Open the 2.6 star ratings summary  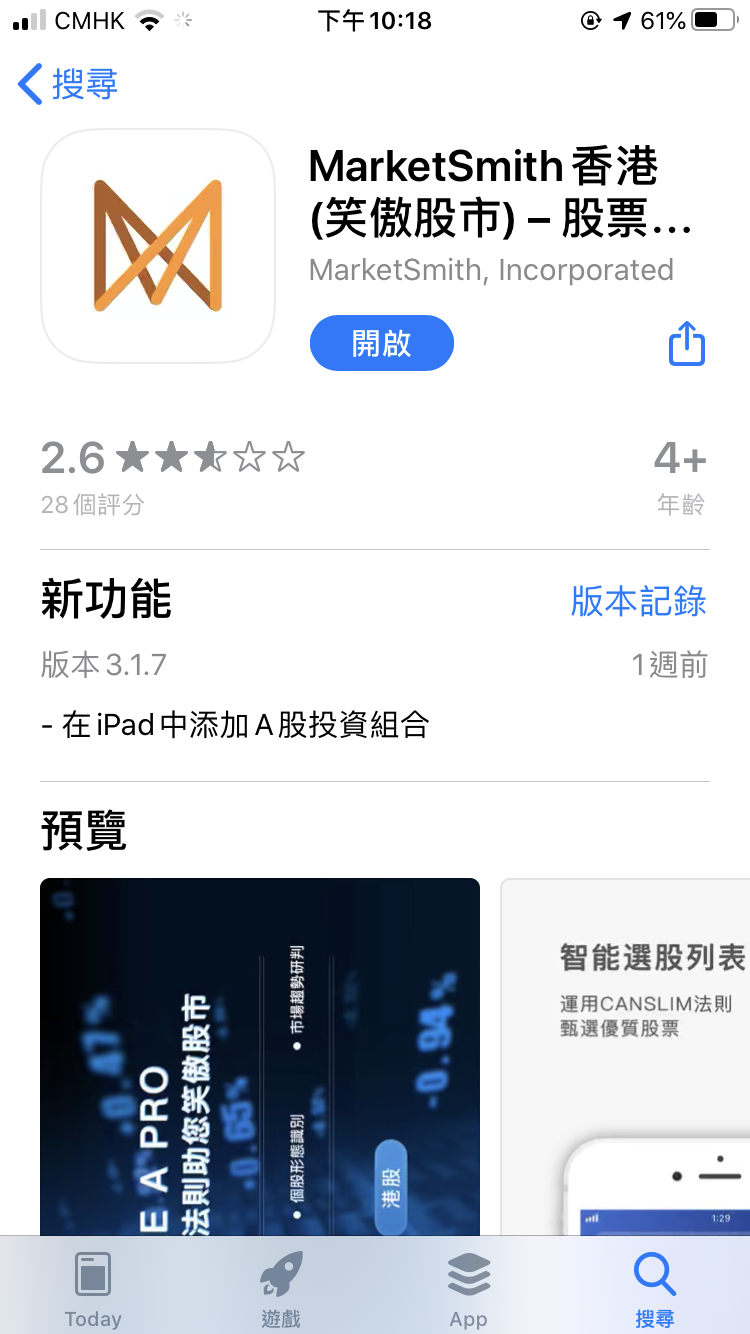173,475
